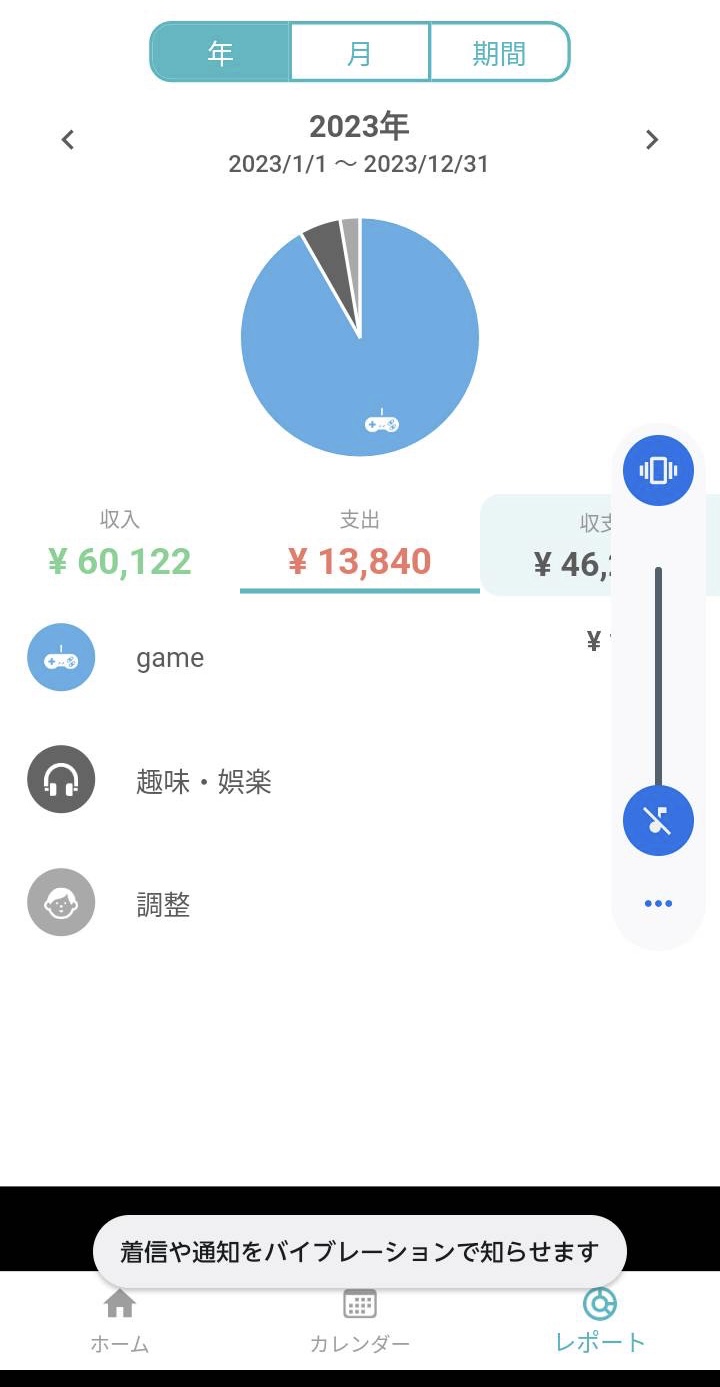Open the game category row

tap(310, 658)
